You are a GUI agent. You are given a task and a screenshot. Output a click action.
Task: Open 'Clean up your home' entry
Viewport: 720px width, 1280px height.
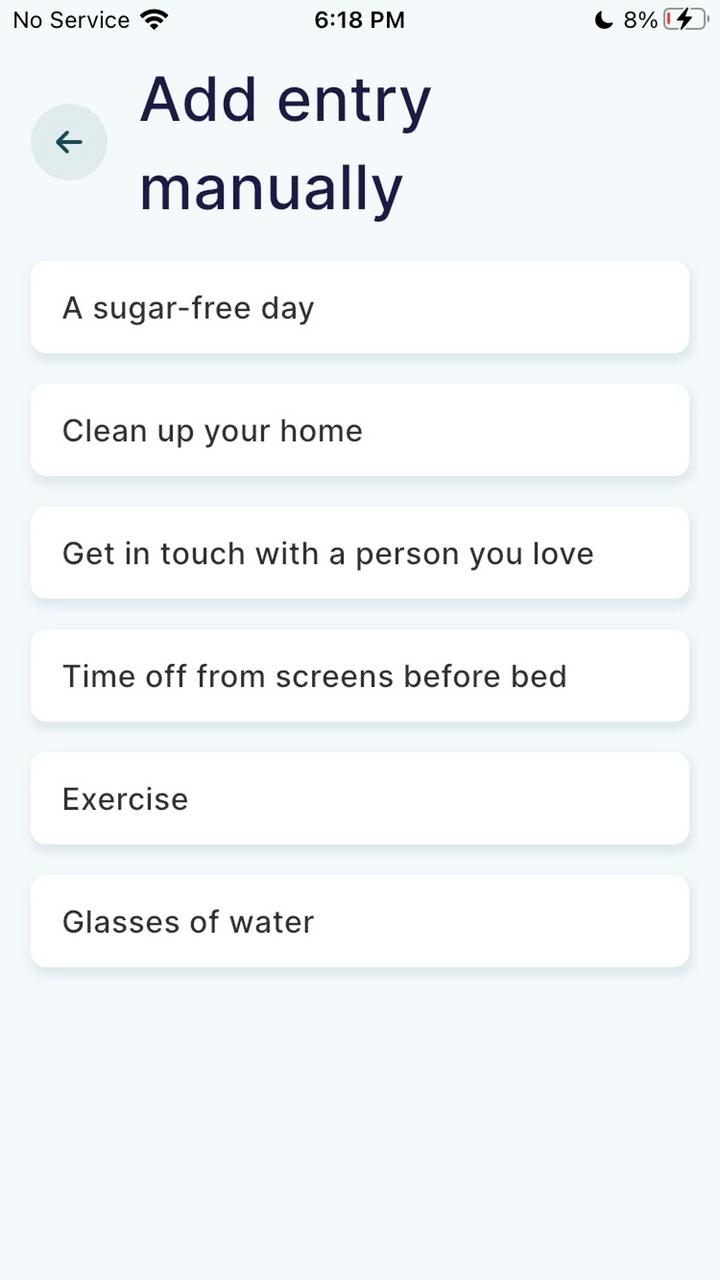tap(360, 430)
